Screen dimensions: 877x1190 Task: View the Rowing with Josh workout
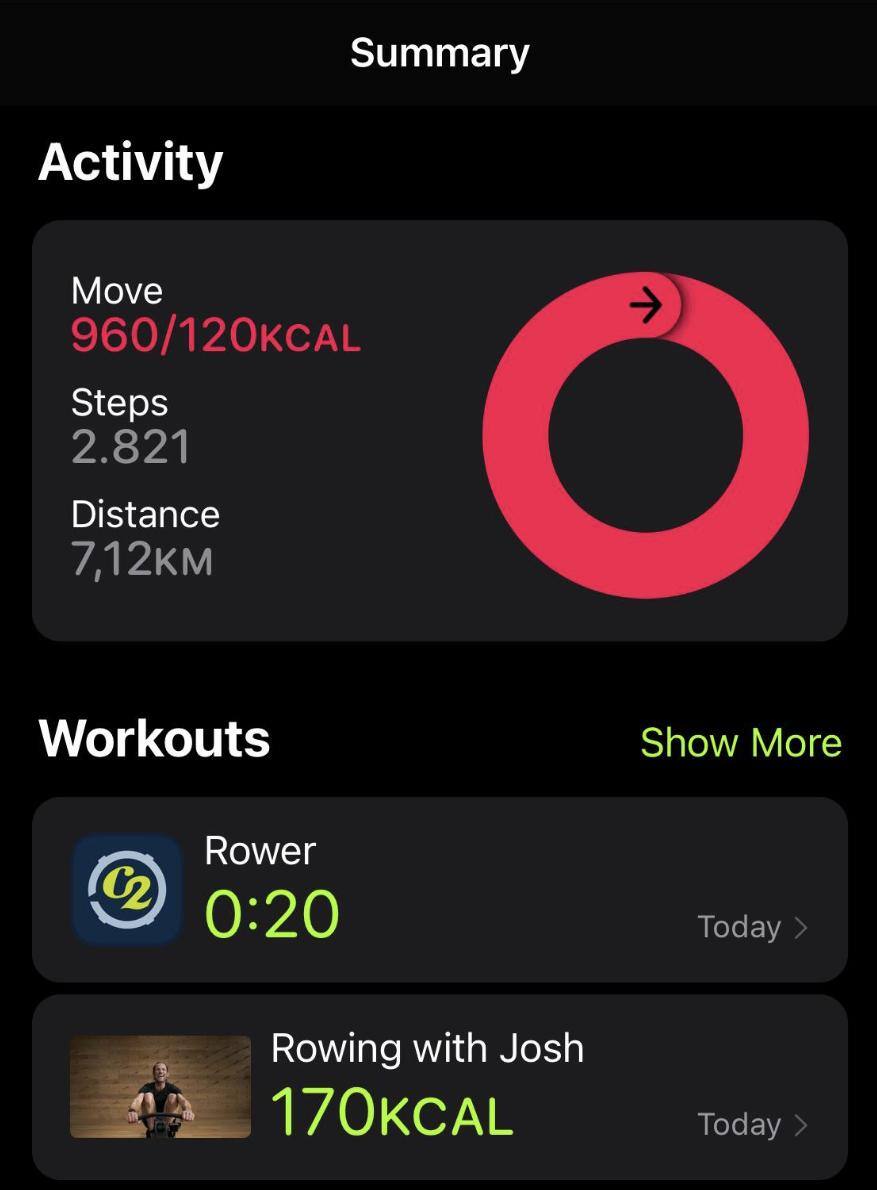pos(439,1087)
